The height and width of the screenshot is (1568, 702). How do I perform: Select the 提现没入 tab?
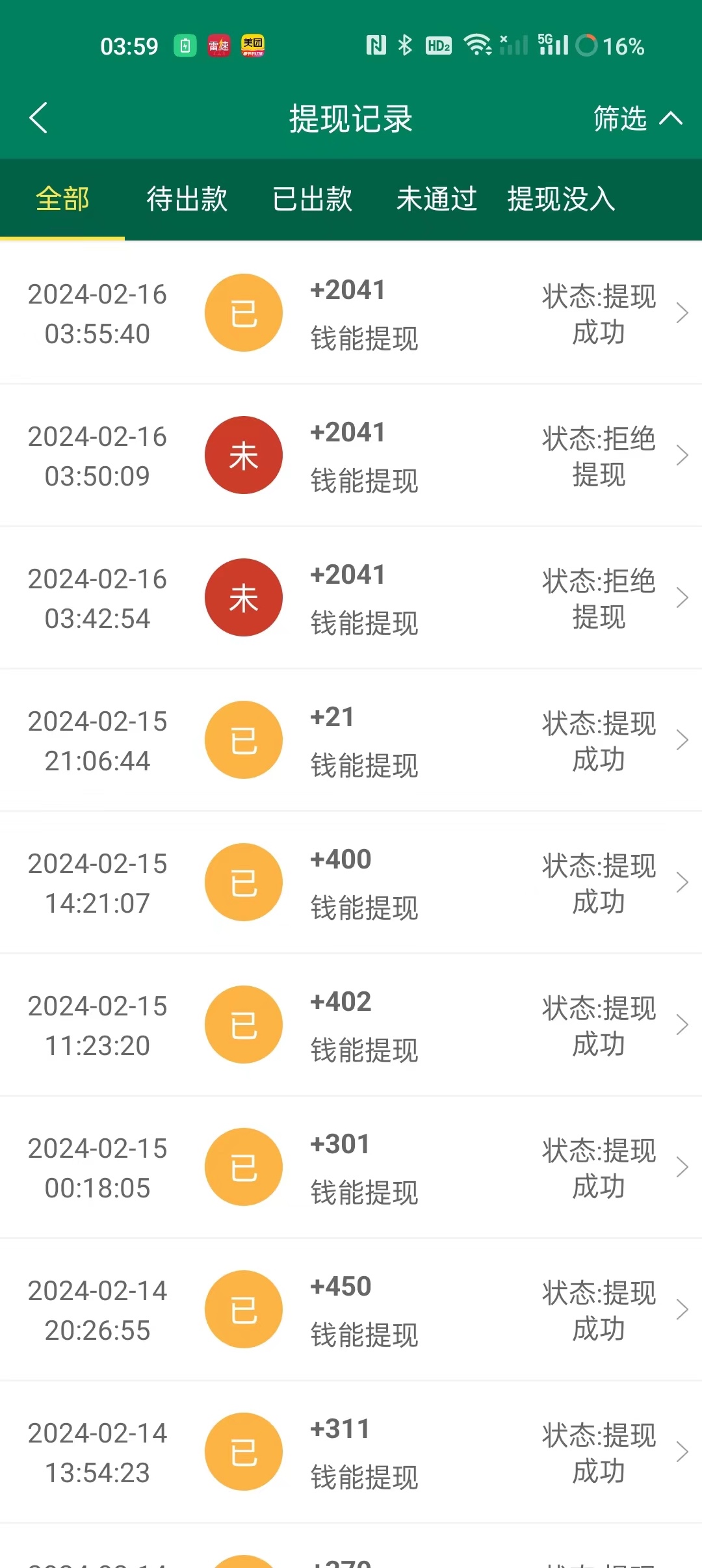click(x=562, y=200)
